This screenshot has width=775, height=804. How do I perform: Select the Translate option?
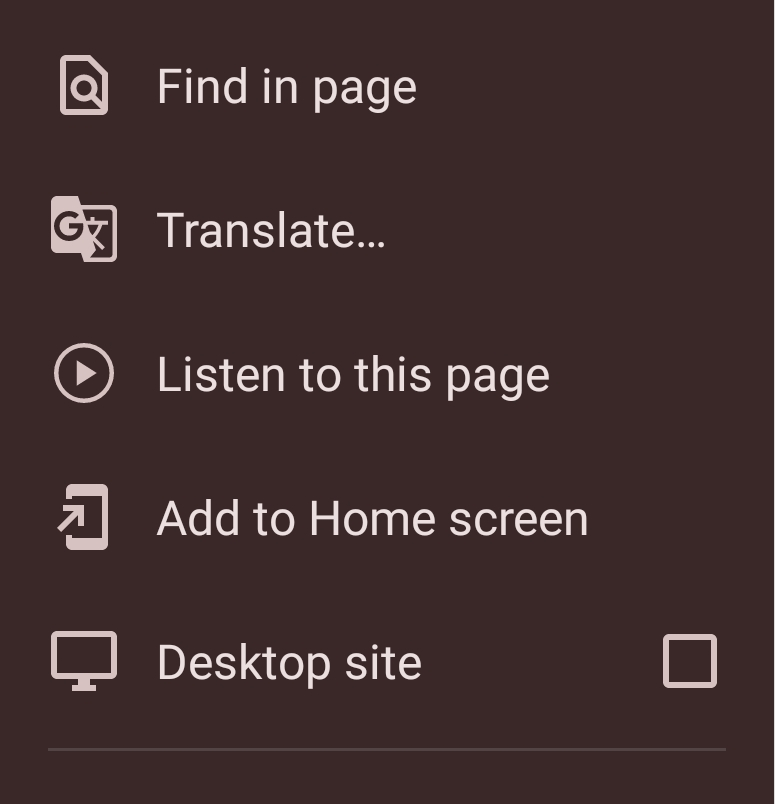click(x=270, y=231)
